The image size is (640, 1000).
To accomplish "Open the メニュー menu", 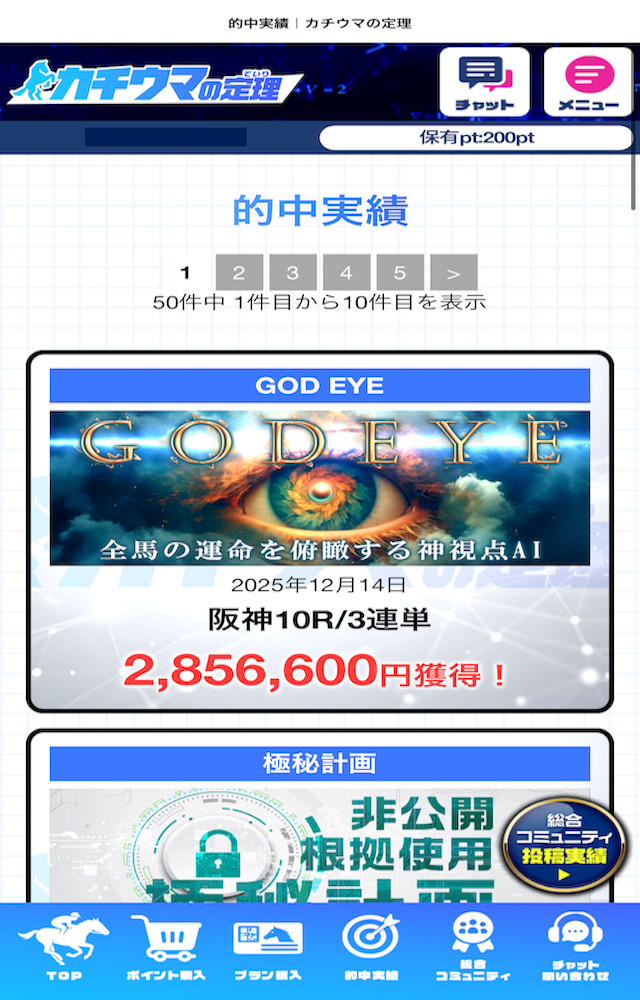I will click(587, 82).
